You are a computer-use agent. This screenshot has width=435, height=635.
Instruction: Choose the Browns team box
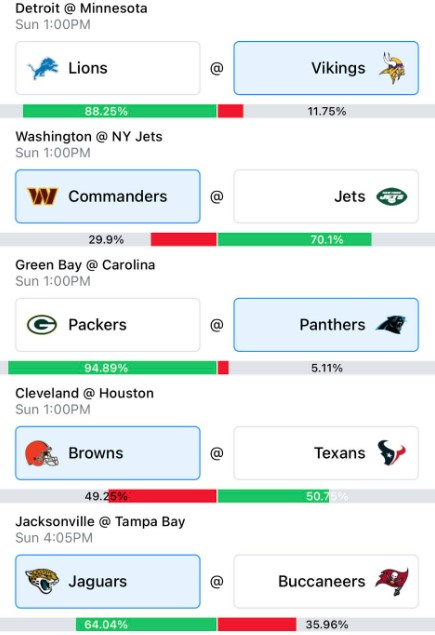[x=108, y=453]
